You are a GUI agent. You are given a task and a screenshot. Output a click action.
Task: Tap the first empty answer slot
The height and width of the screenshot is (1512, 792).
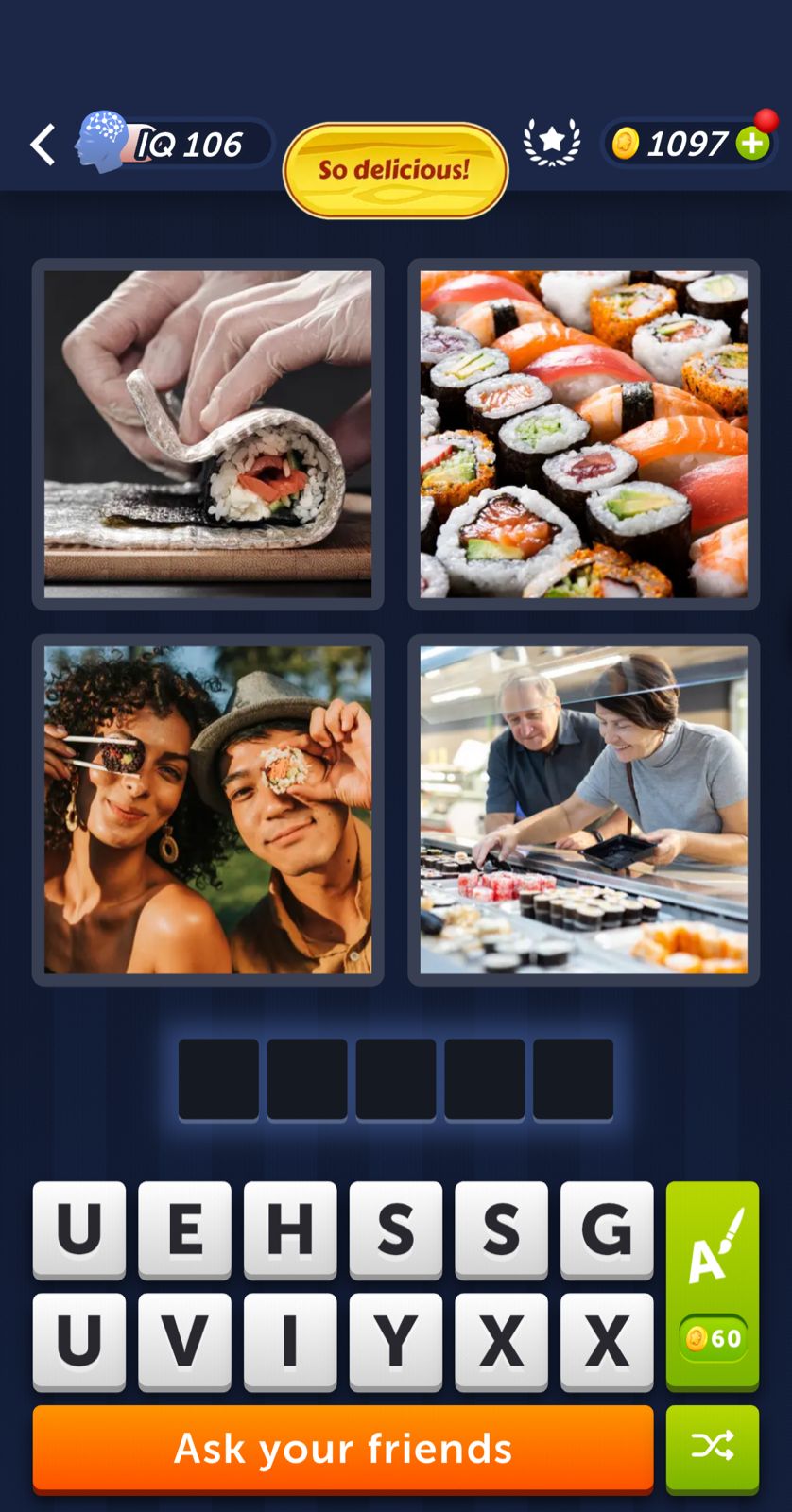pos(218,1079)
